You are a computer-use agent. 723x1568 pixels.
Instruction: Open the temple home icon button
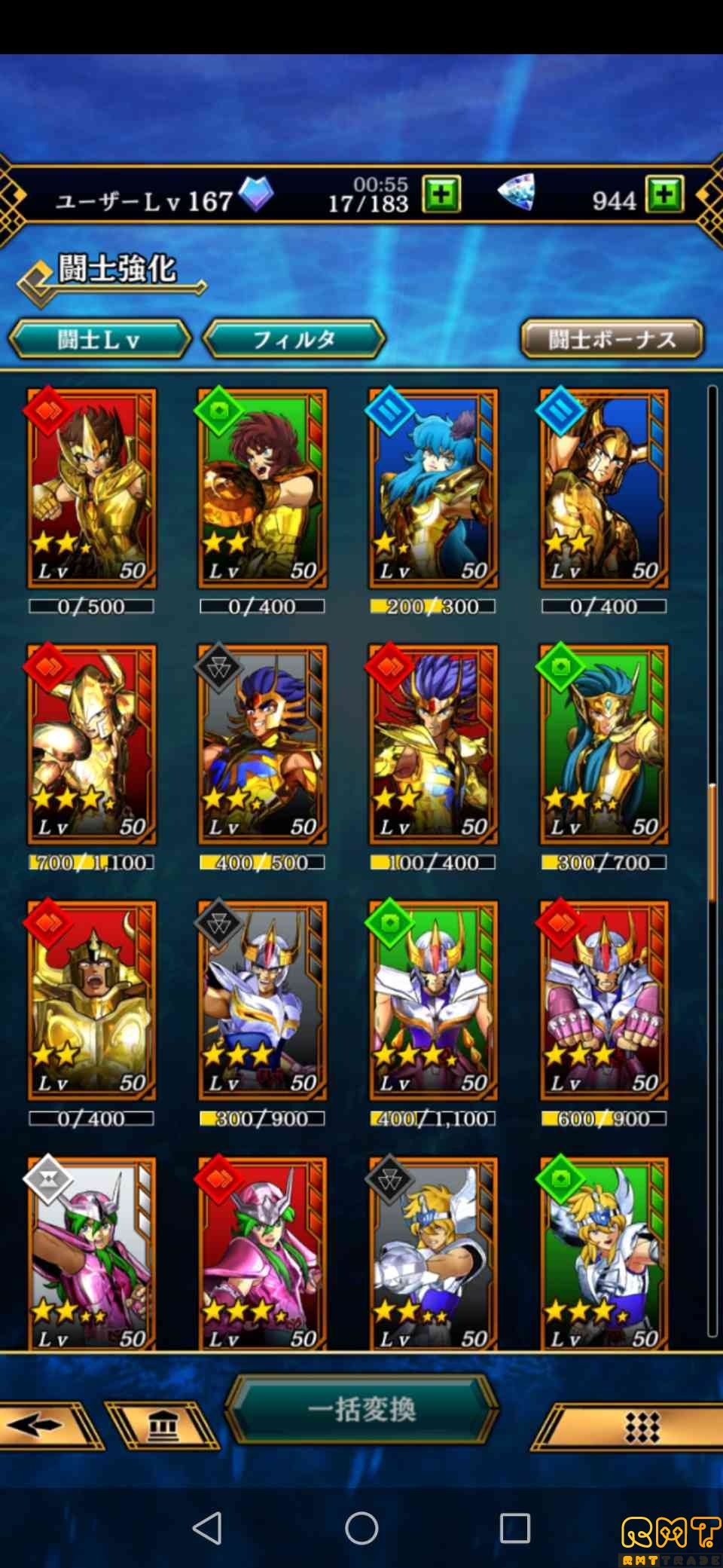[x=163, y=1425]
